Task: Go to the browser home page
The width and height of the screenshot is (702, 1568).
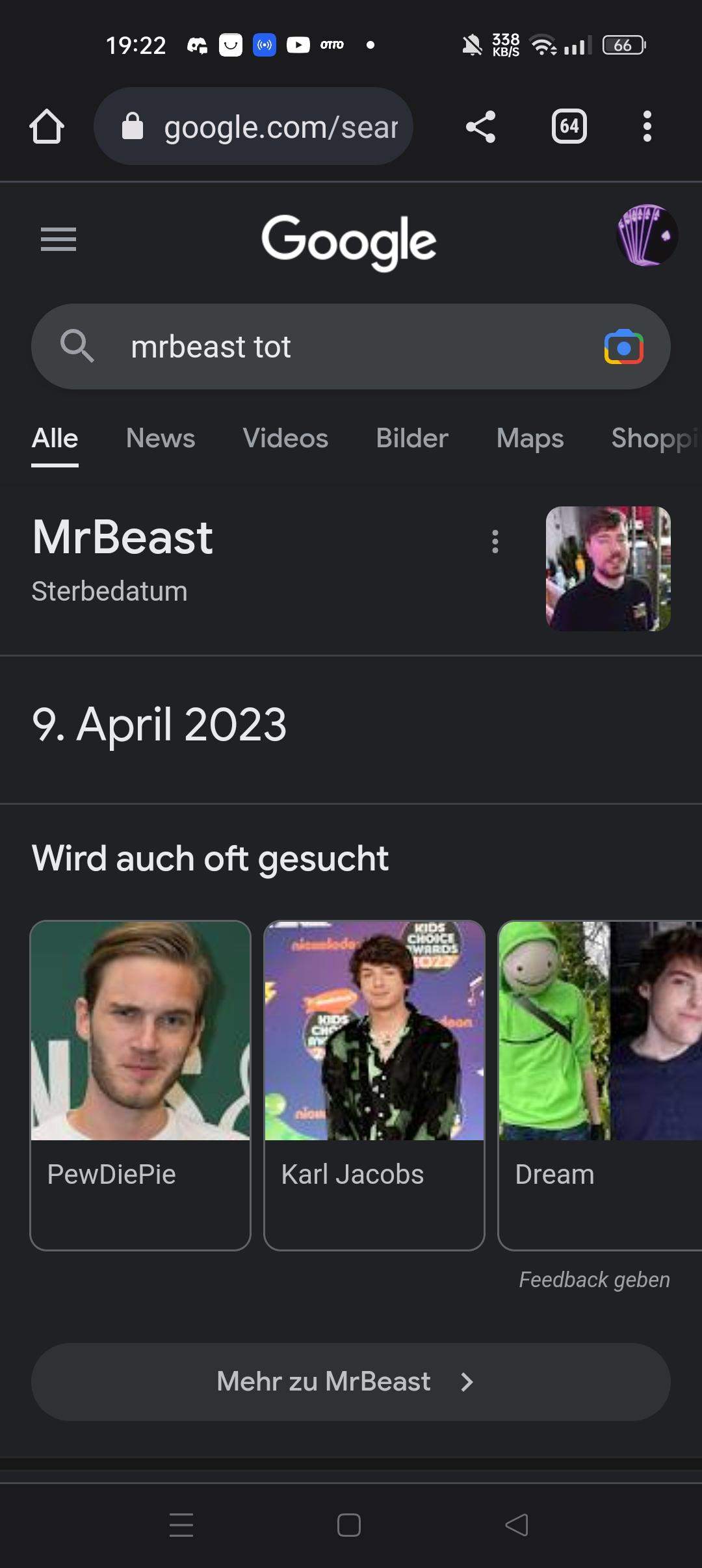Action: 47,126
